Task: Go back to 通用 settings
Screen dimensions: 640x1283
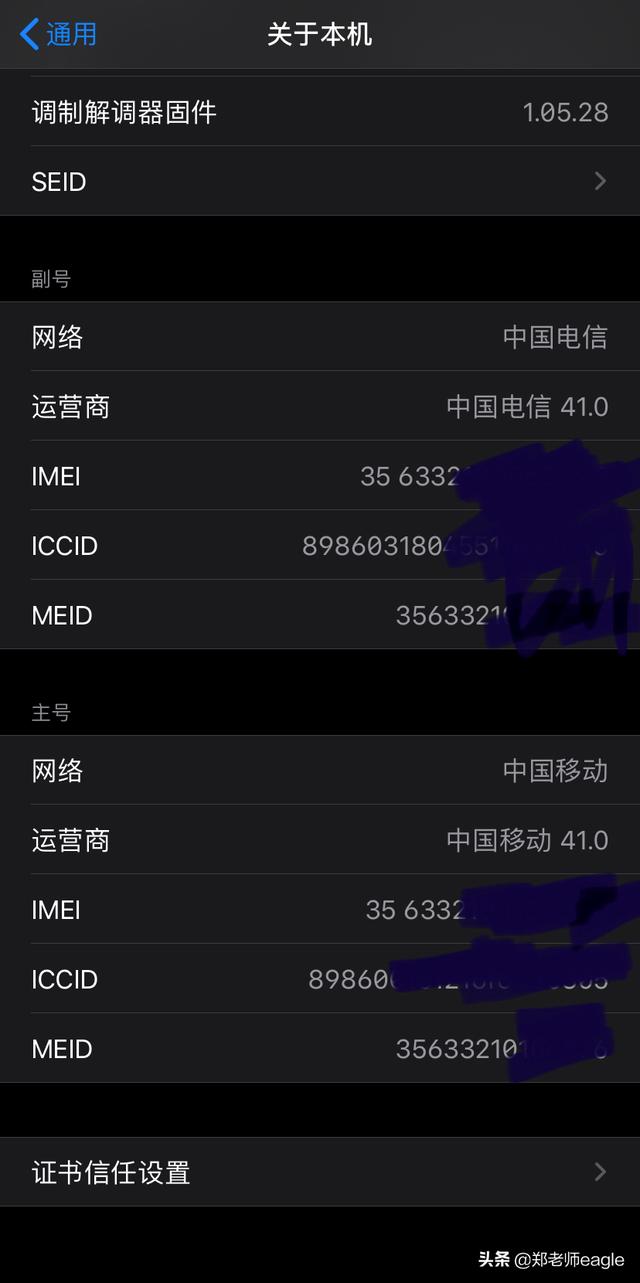Action: pyautogui.click(x=59, y=34)
